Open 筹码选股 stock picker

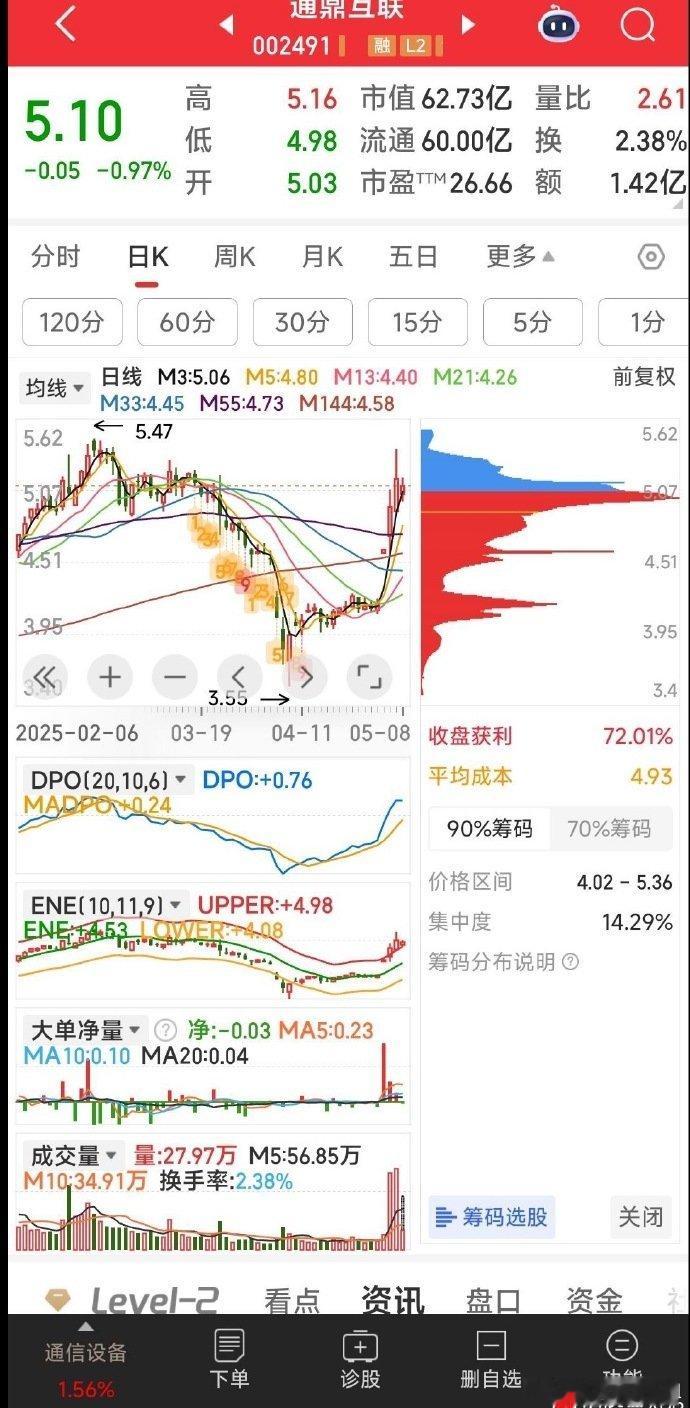click(492, 1217)
